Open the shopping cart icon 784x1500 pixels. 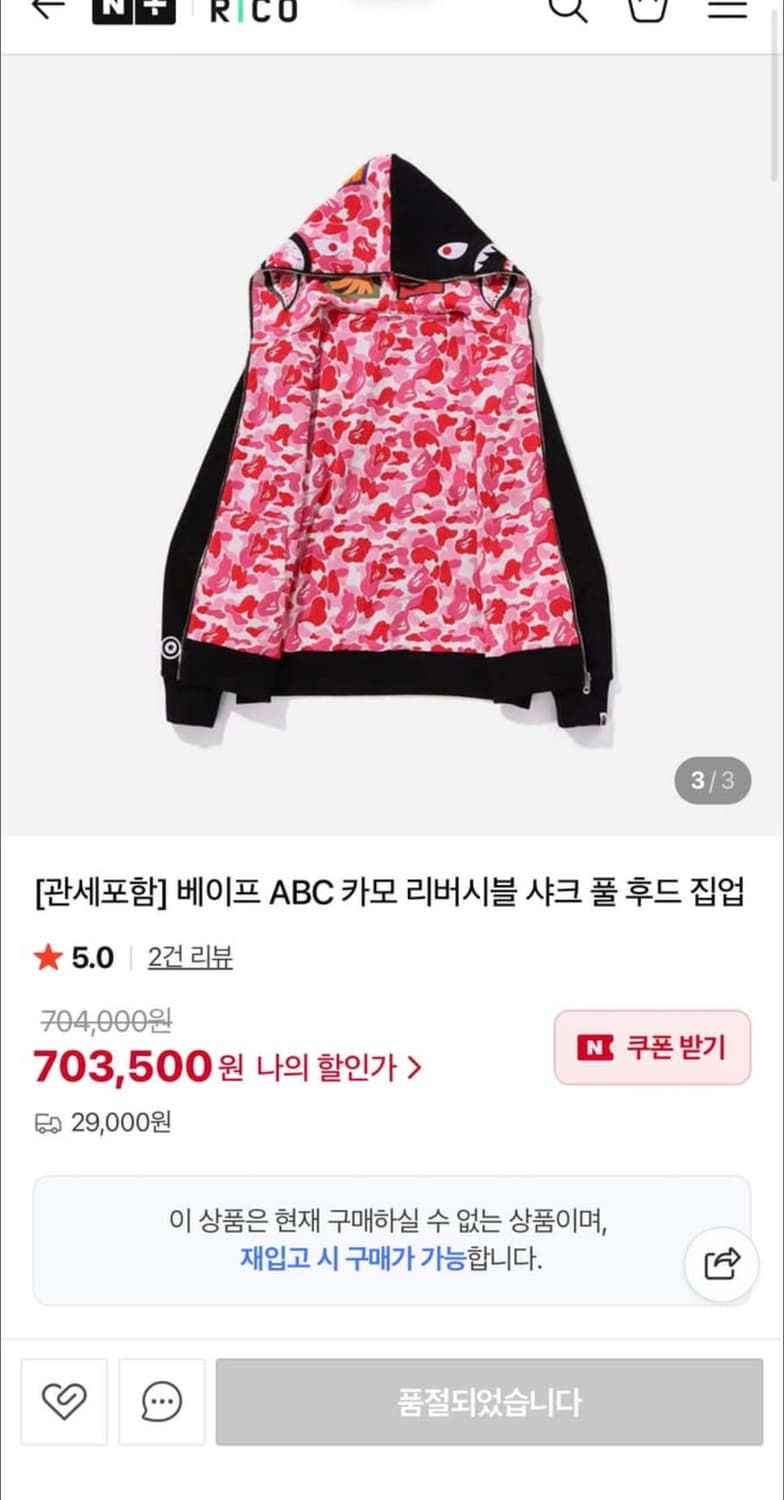(x=645, y=10)
